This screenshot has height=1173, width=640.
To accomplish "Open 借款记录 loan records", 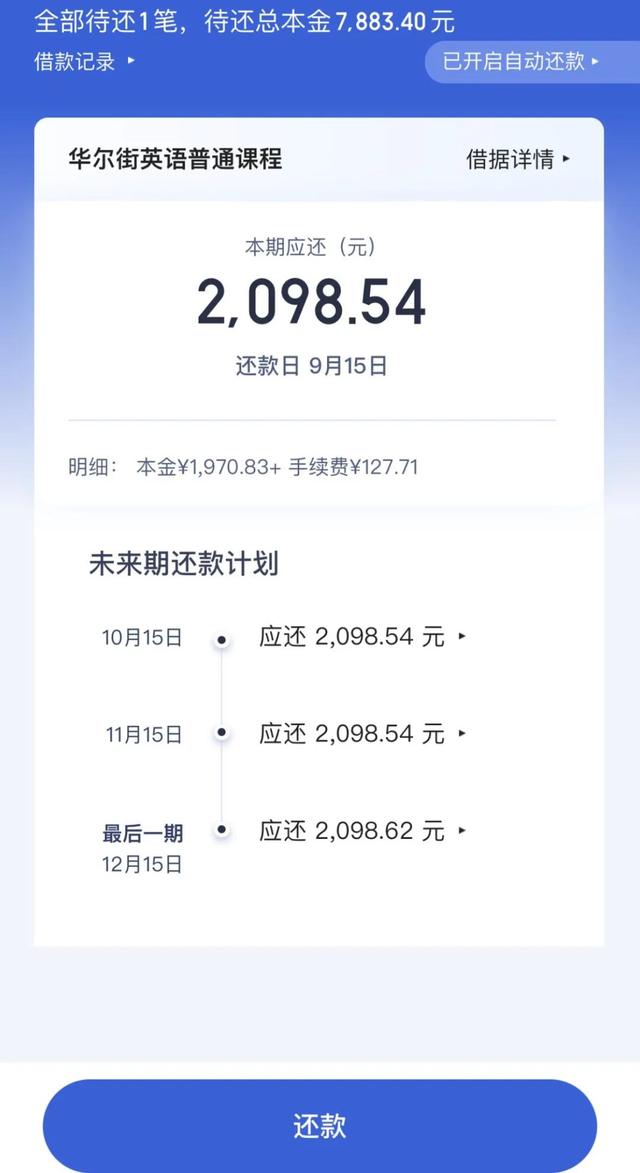I will (84, 62).
